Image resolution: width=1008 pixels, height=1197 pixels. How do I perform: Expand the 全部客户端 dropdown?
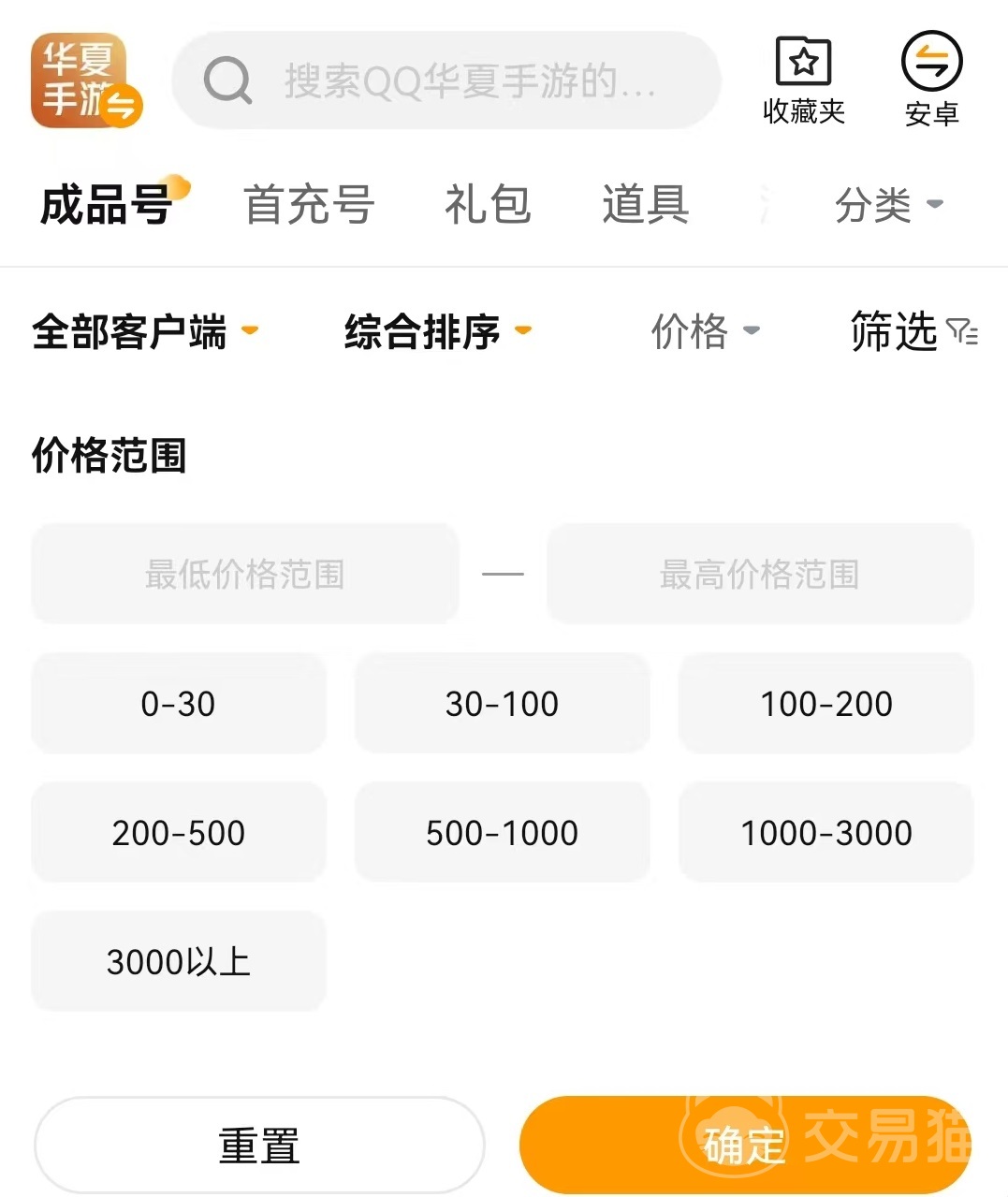[144, 332]
